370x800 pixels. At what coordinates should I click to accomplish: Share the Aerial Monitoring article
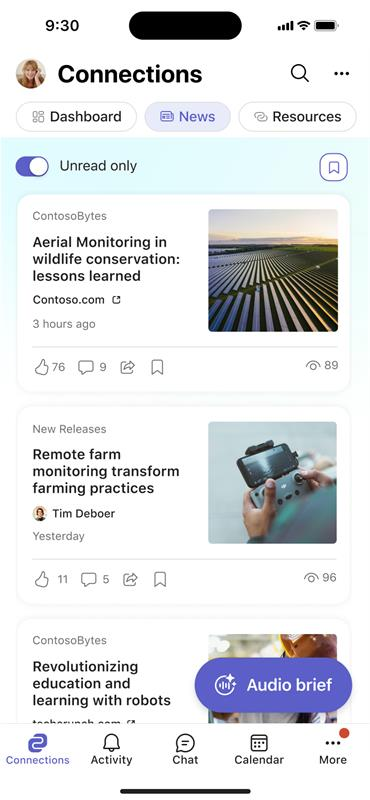click(x=128, y=367)
